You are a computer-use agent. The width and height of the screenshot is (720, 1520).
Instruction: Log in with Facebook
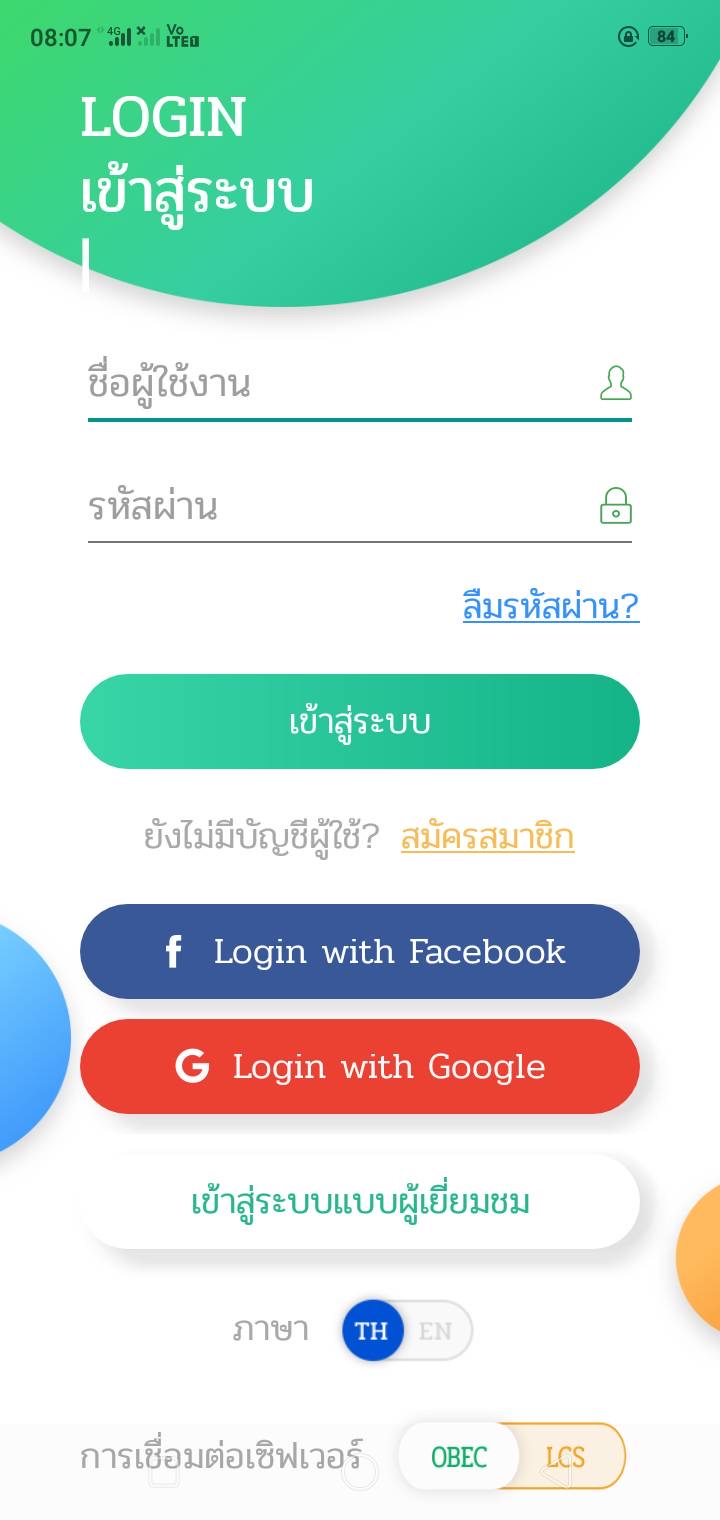pos(360,952)
